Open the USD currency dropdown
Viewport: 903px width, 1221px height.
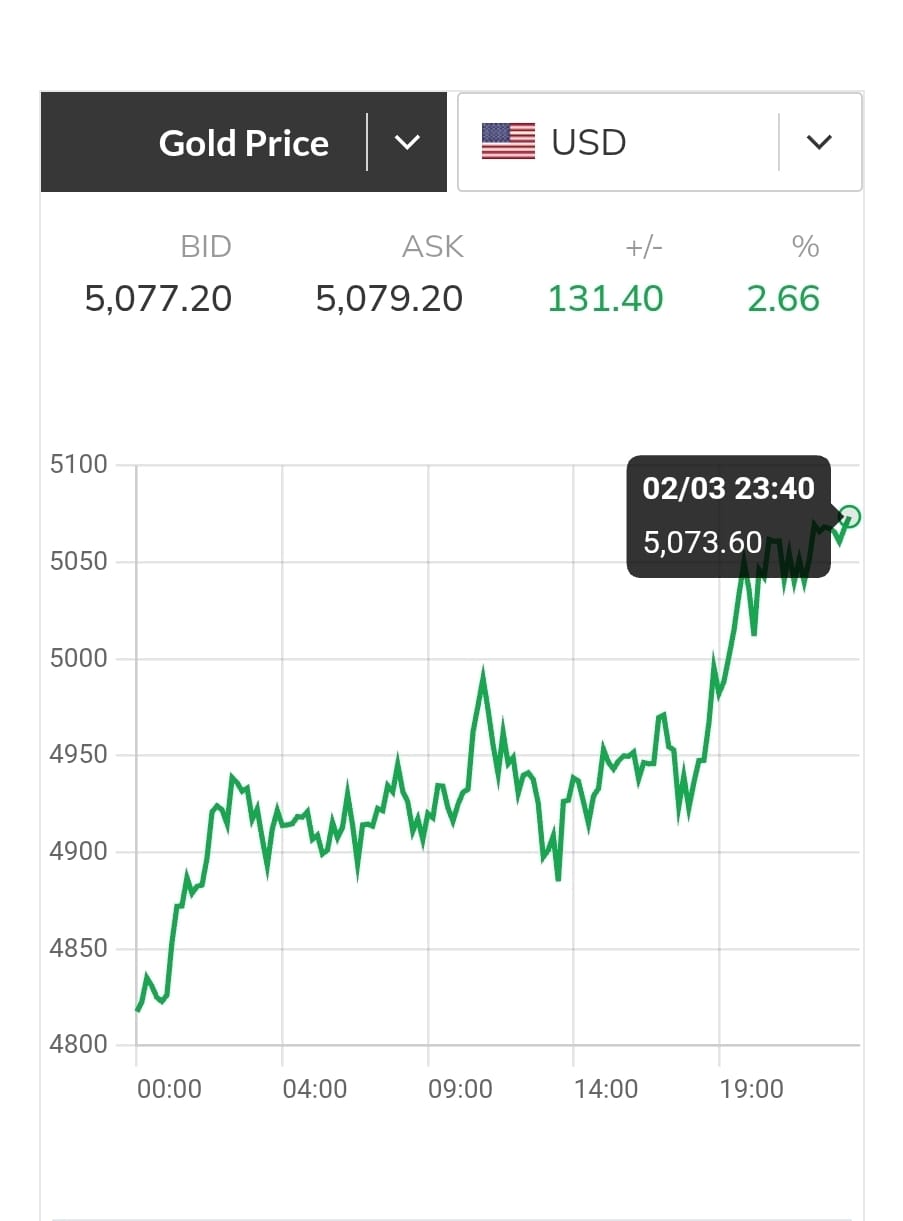pyautogui.click(x=819, y=143)
